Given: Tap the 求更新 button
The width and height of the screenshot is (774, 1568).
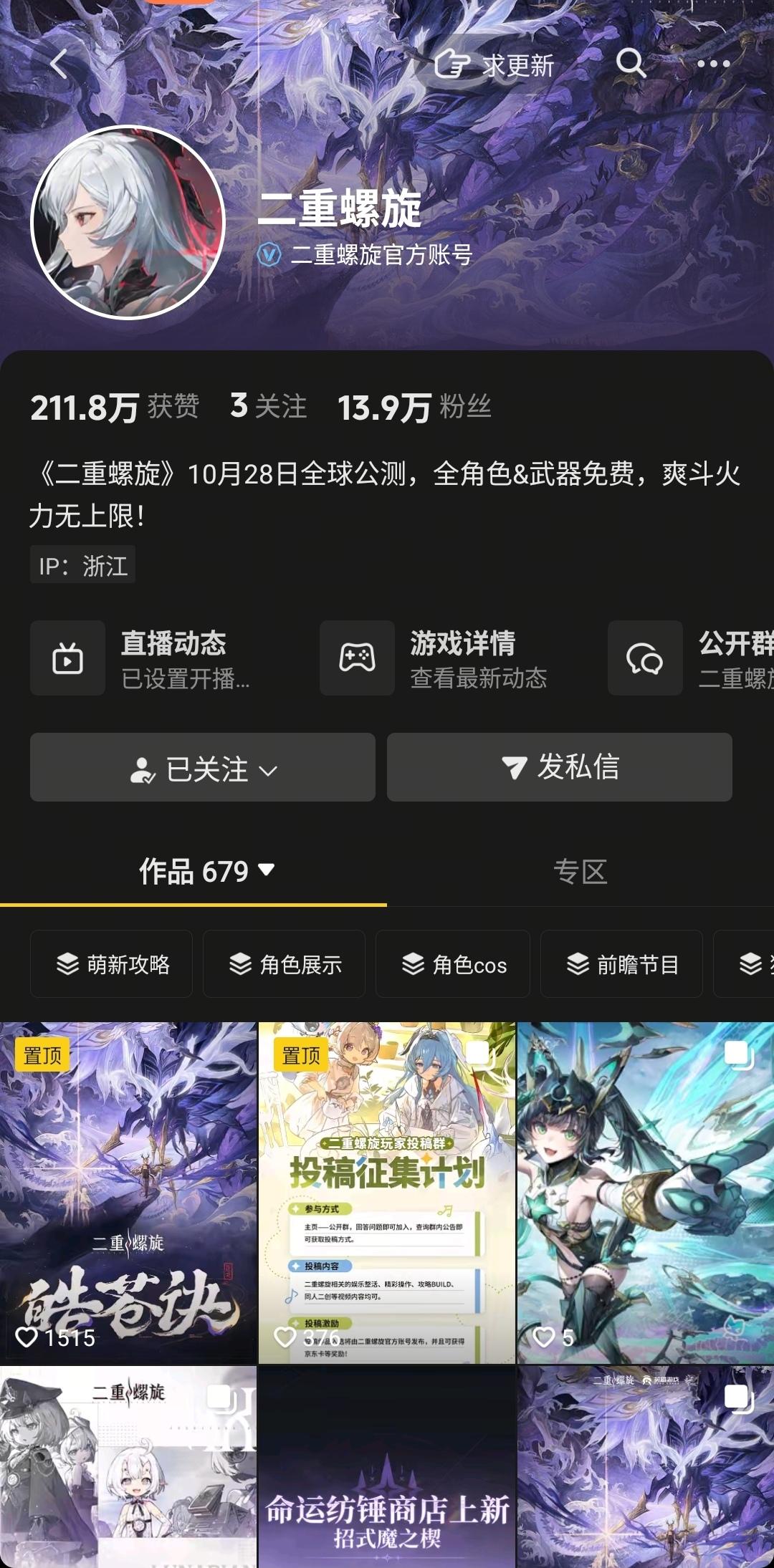Looking at the screenshot, I should pos(494,65).
